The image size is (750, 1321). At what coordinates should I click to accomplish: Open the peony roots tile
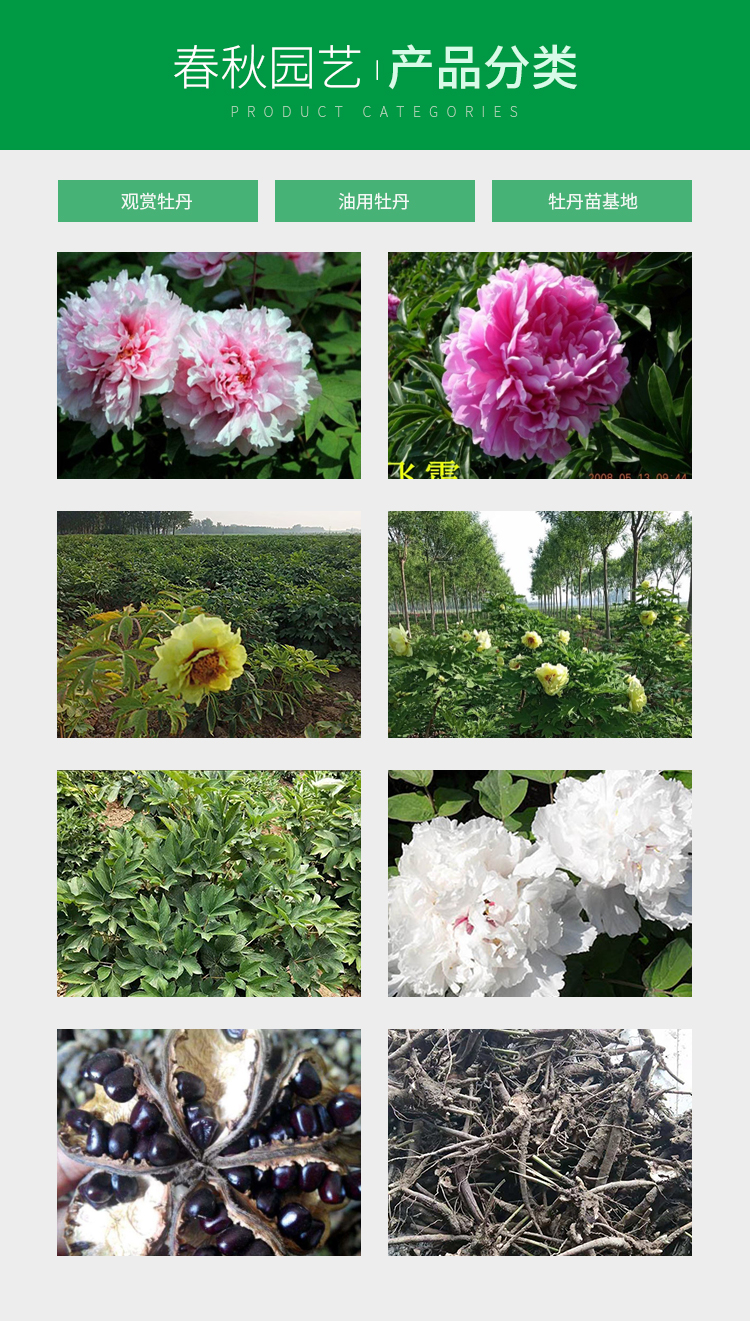coord(540,1142)
